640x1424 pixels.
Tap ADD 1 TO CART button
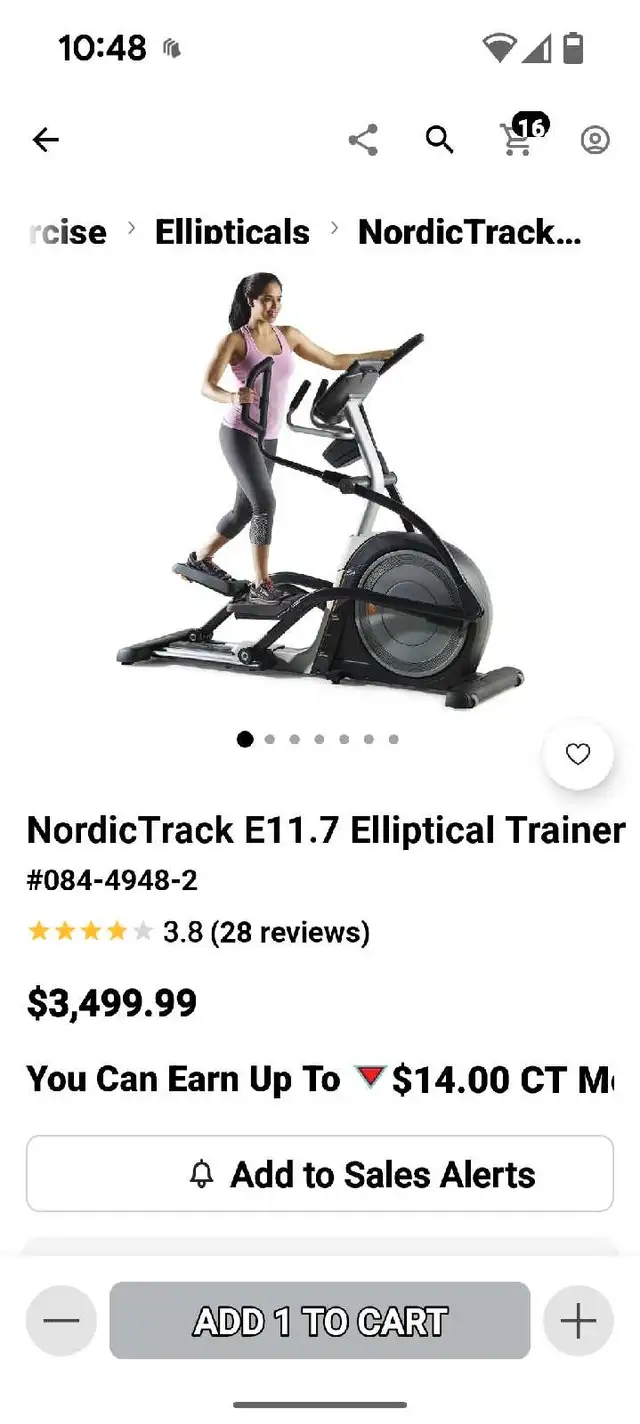point(320,1321)
